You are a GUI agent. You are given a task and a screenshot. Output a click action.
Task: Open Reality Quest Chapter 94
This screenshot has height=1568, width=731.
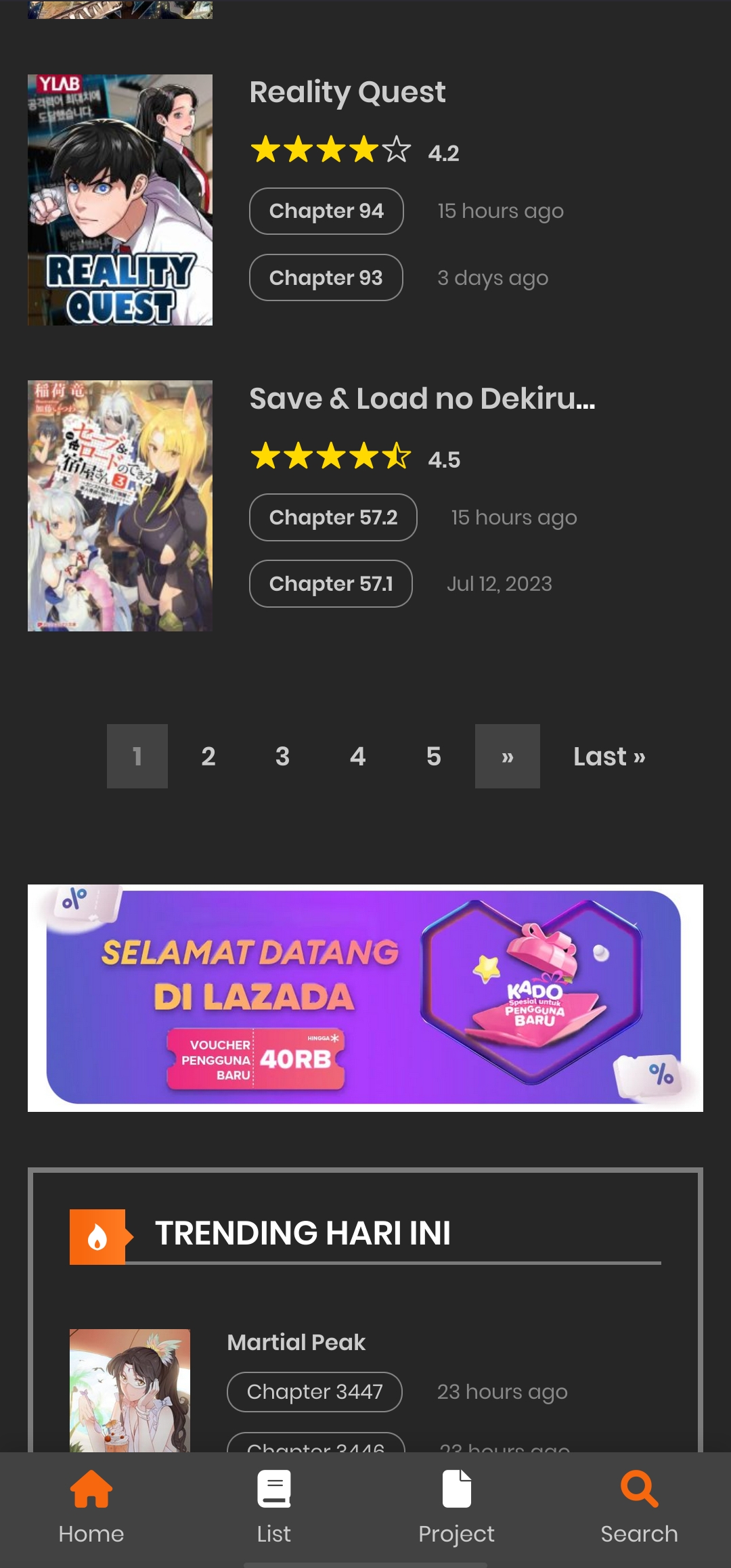(326, 211)
